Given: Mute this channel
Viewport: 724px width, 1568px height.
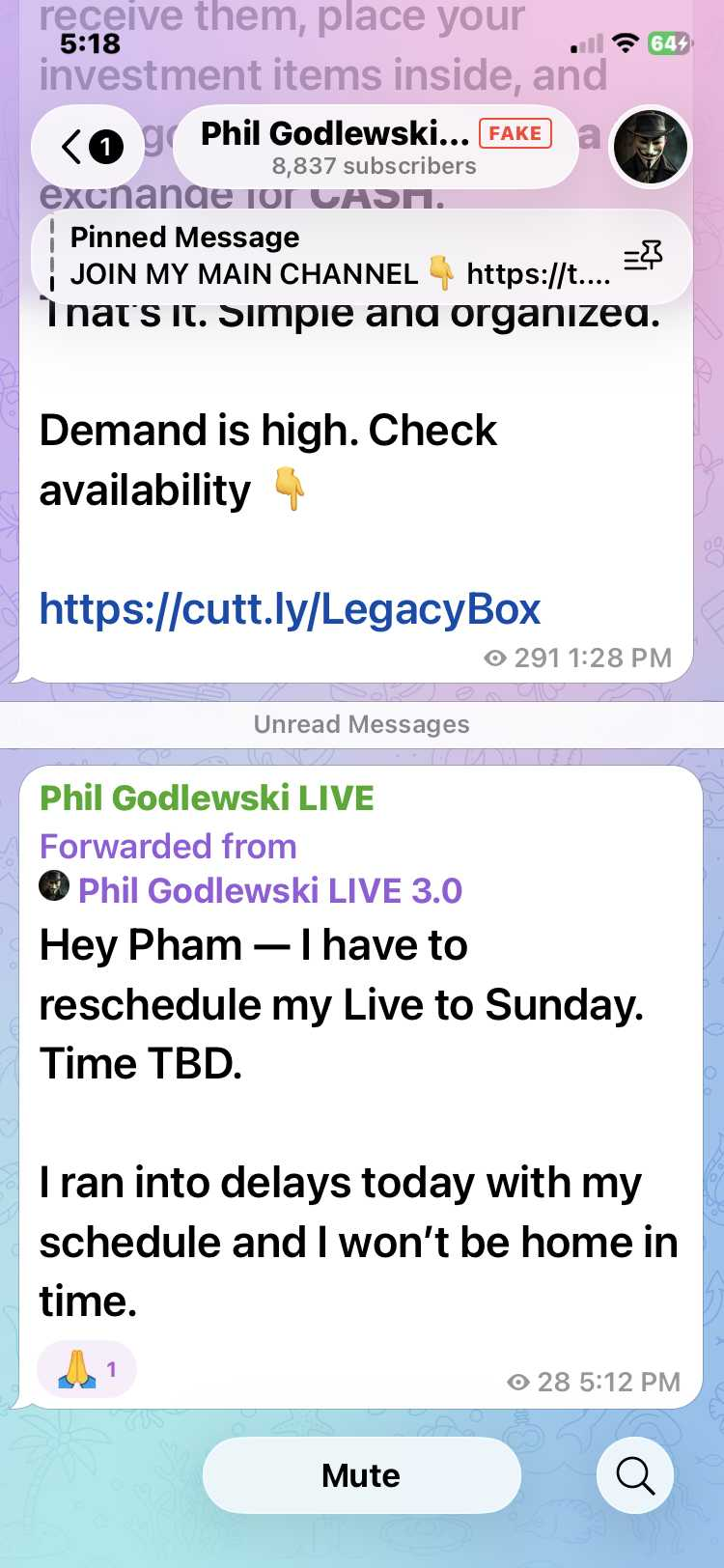Looking at the screenshot, I should pyautogui.click(x=361, y=1474).
